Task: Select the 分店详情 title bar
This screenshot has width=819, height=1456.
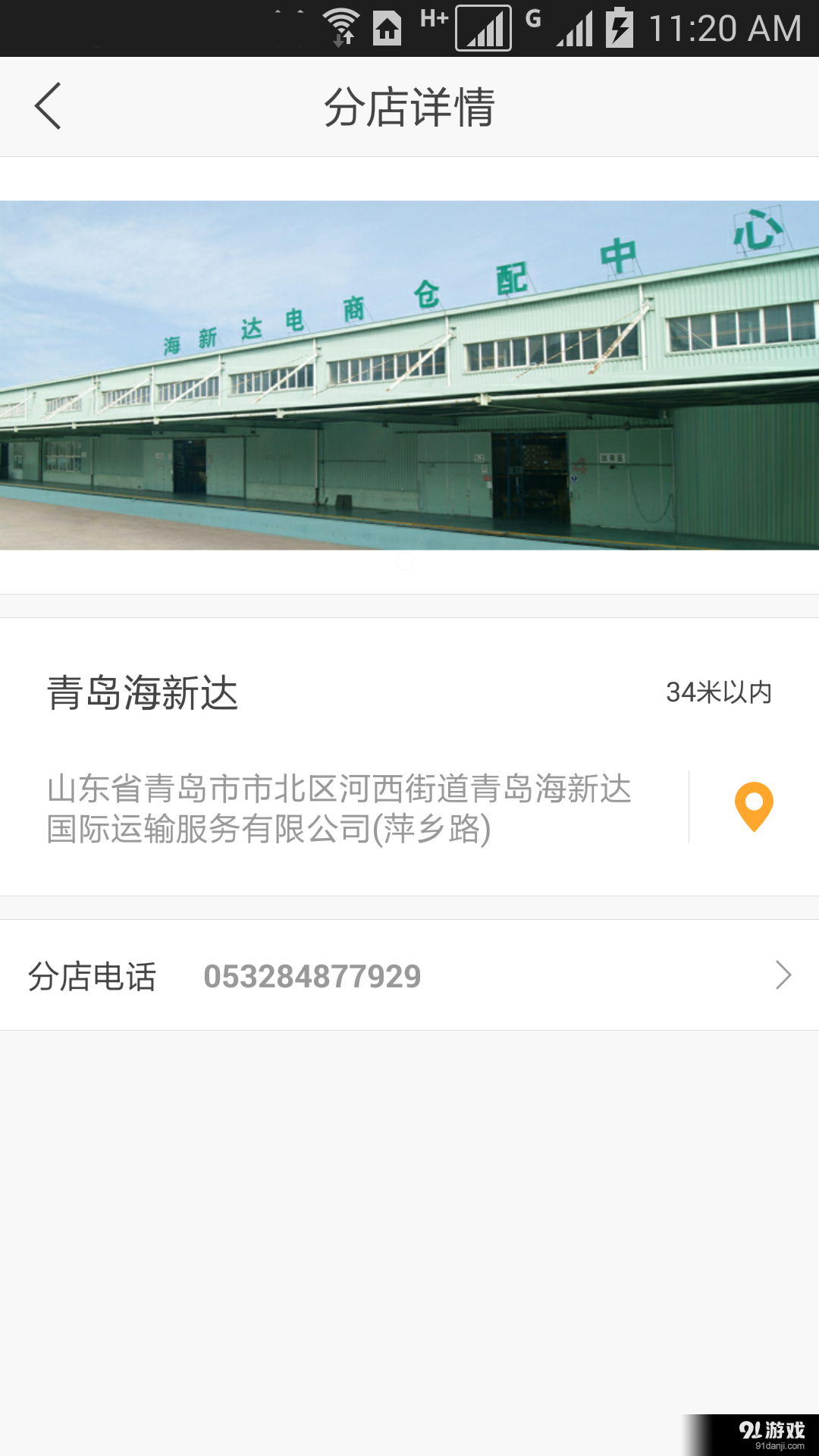Action: coord(409,108)
